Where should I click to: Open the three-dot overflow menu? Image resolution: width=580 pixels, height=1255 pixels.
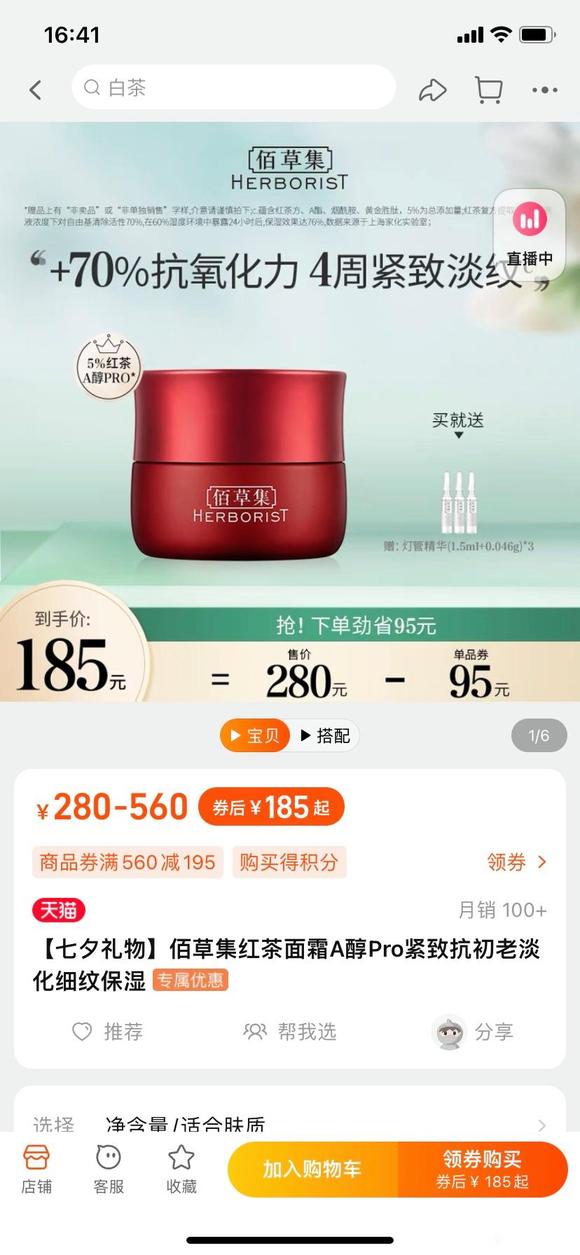click(x=545, y=90)
